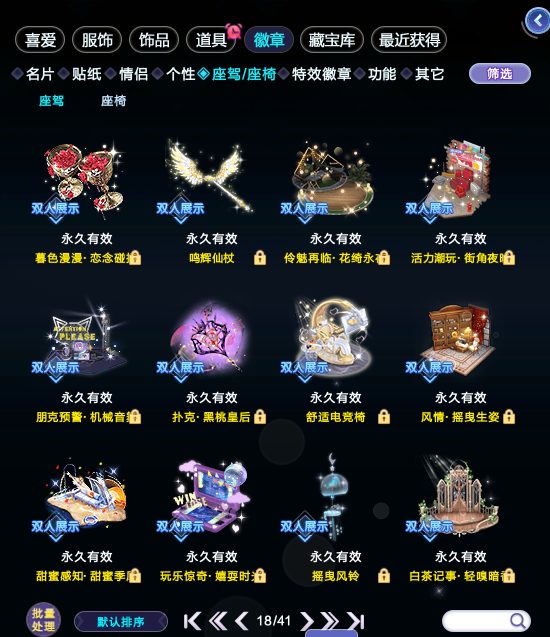Jump to the last page
Screen dimensions: 550x637
[355, 621]
